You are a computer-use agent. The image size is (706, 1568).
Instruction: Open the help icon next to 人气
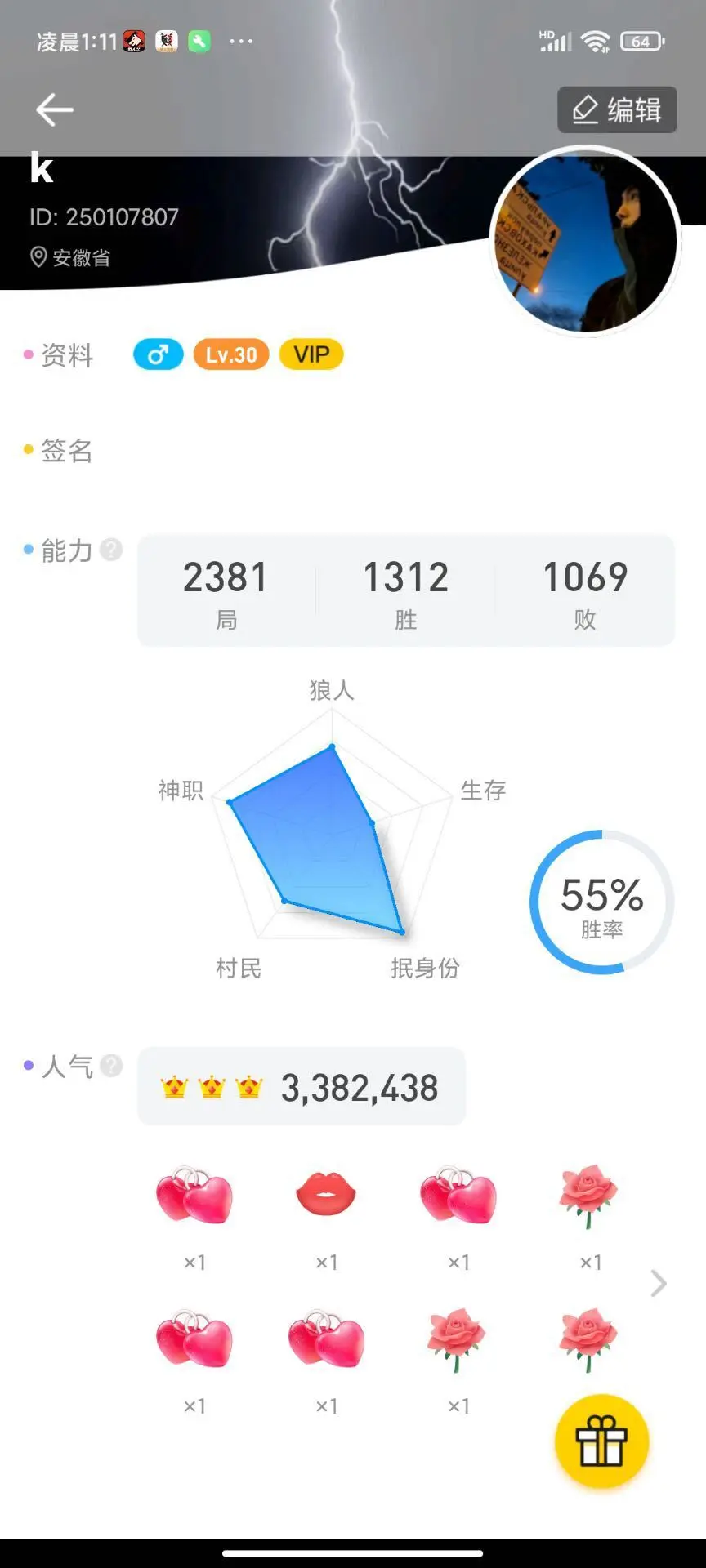[111, 1065]
